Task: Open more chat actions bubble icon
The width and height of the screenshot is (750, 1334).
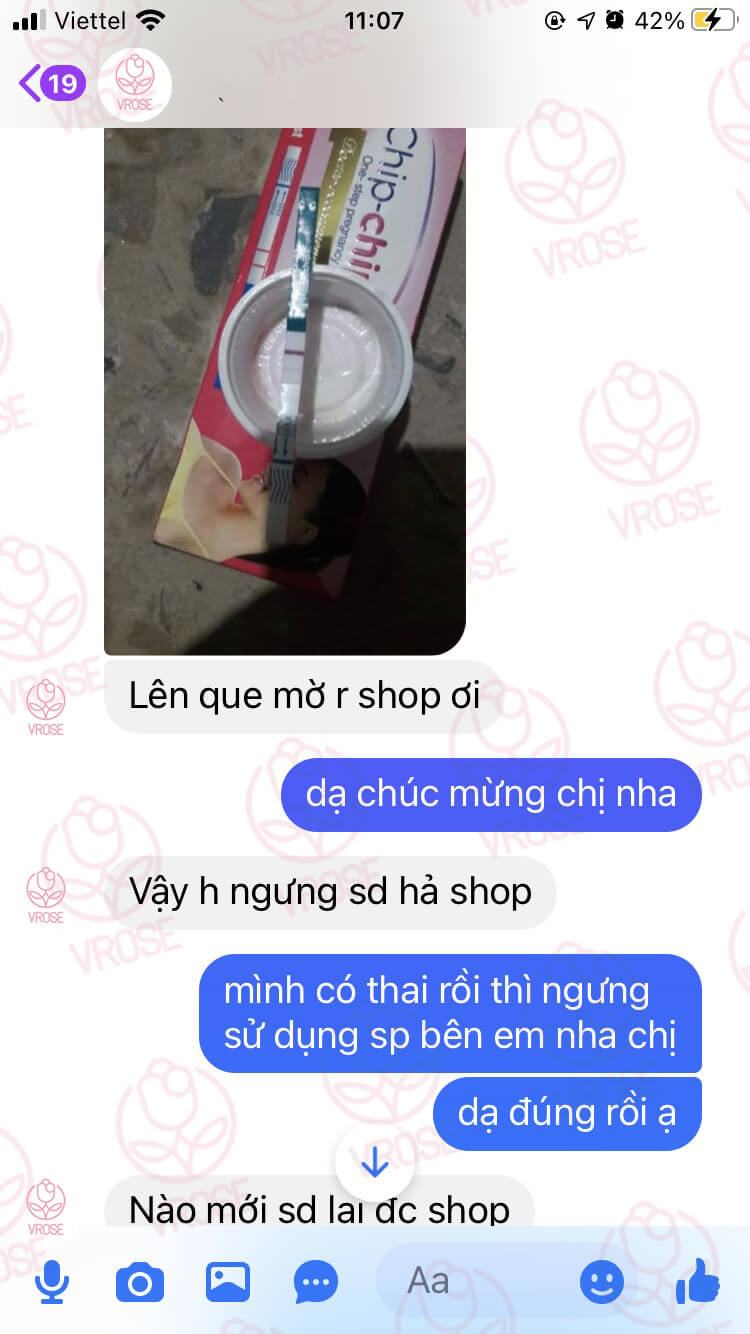Action: click(316, 1281)
